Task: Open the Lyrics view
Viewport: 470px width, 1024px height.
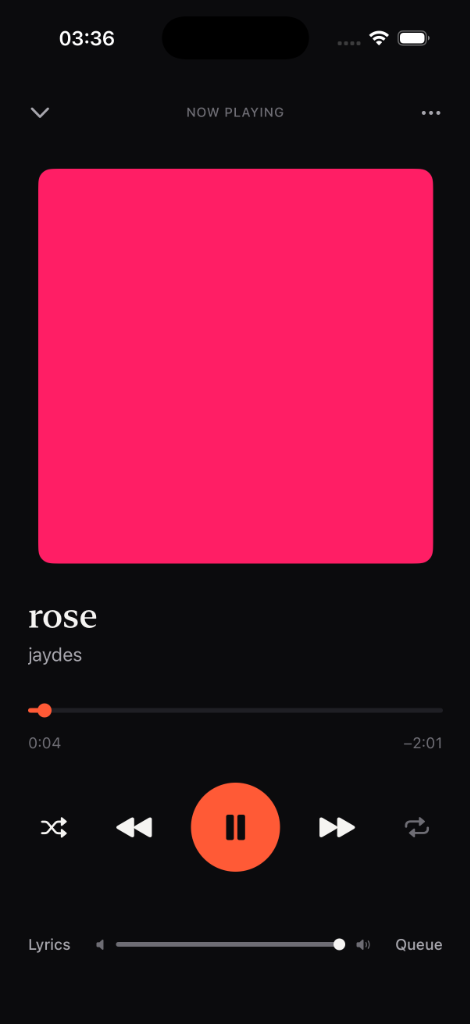Action: pos(49,945)
